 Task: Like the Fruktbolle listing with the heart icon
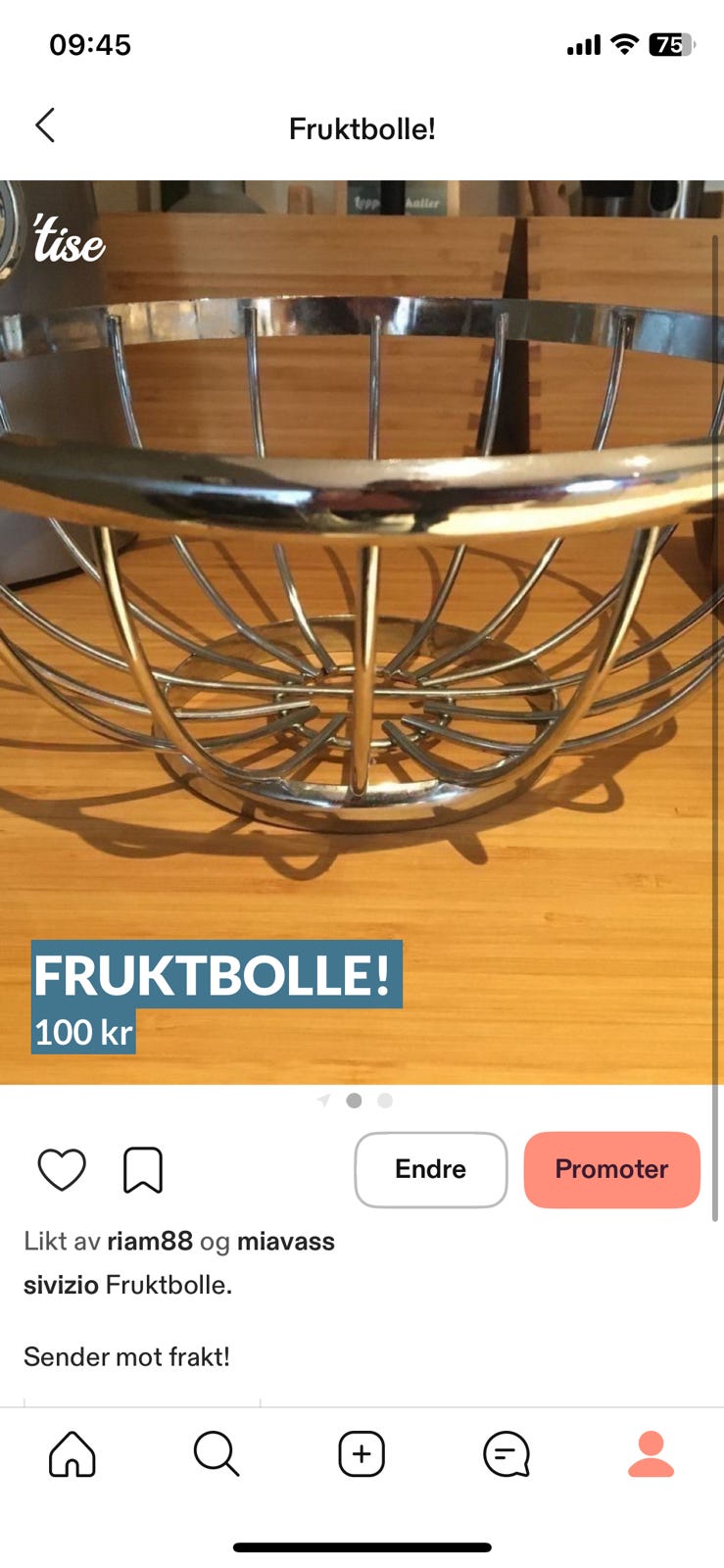point(62,1169)
